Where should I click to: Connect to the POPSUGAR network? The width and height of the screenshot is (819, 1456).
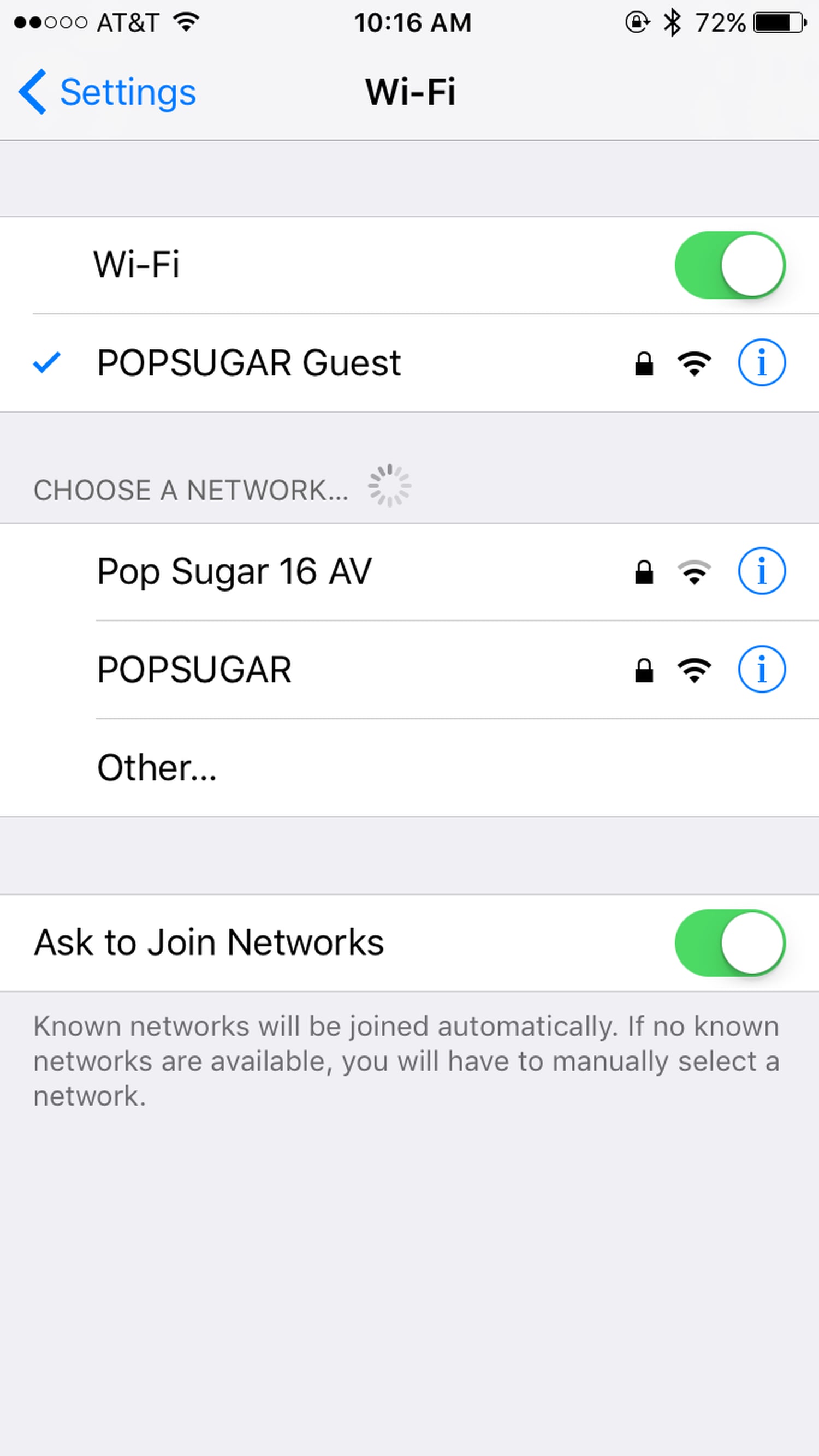tap(194, 670)
